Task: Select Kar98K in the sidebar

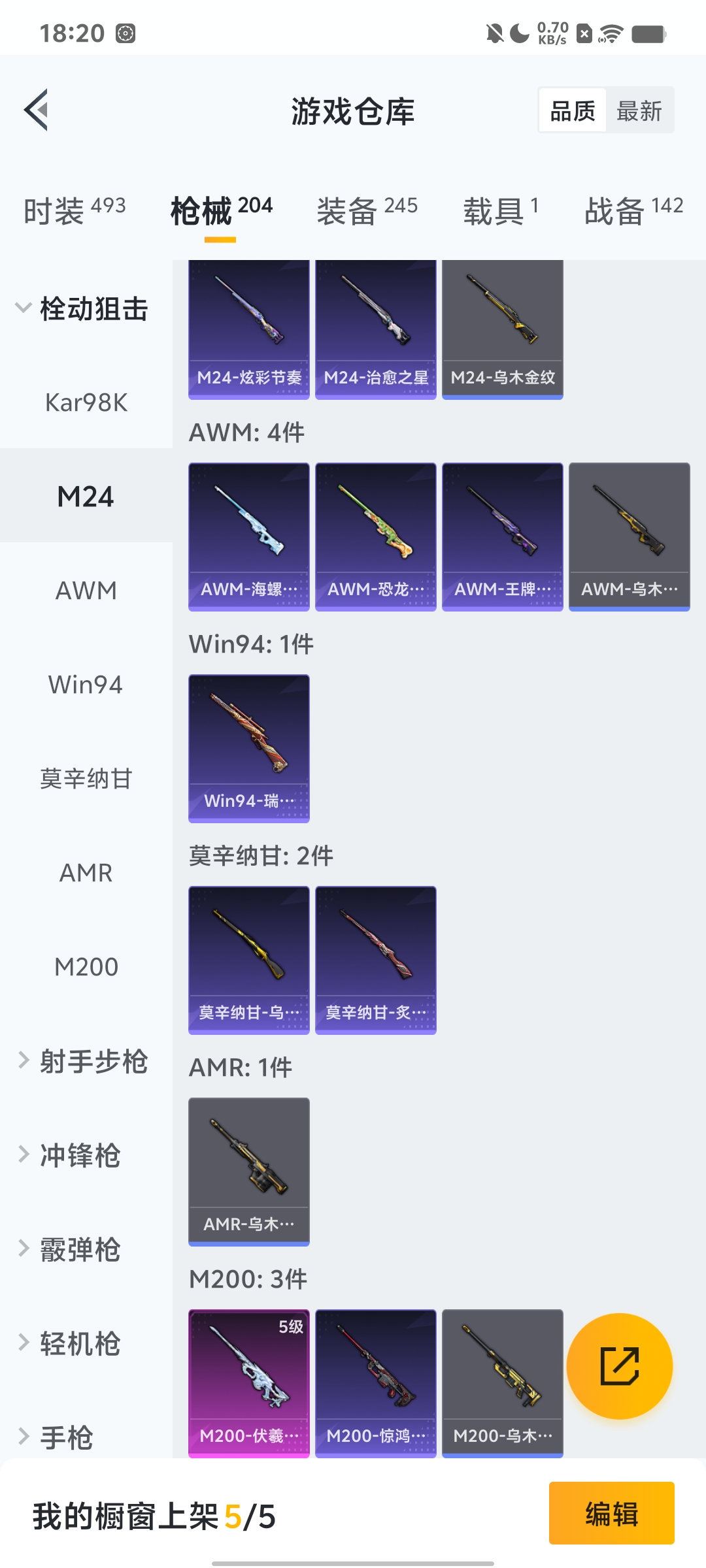Action: 86,402
